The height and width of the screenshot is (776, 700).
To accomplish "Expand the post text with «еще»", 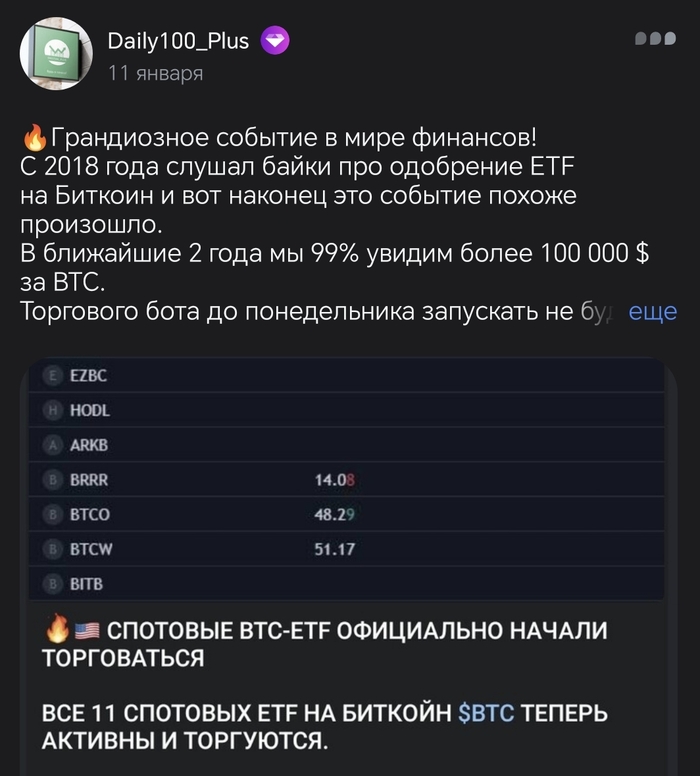I will pyautogui.click(x=652, y=312).
